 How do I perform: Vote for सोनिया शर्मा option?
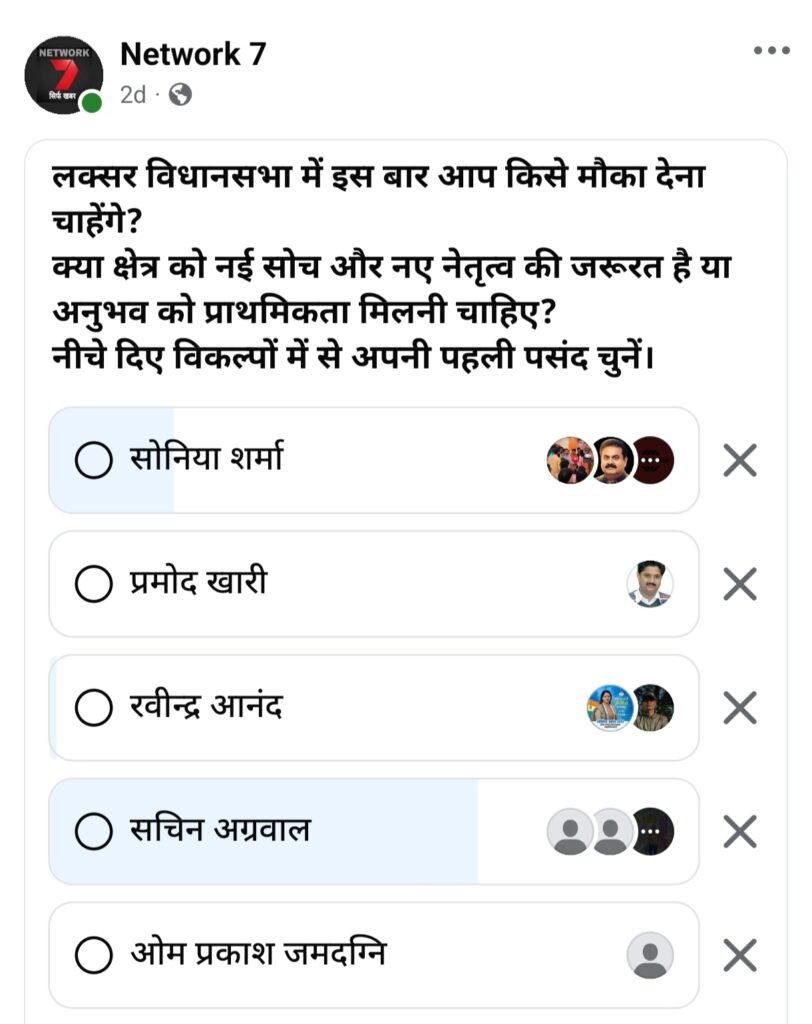click(93, 461)
